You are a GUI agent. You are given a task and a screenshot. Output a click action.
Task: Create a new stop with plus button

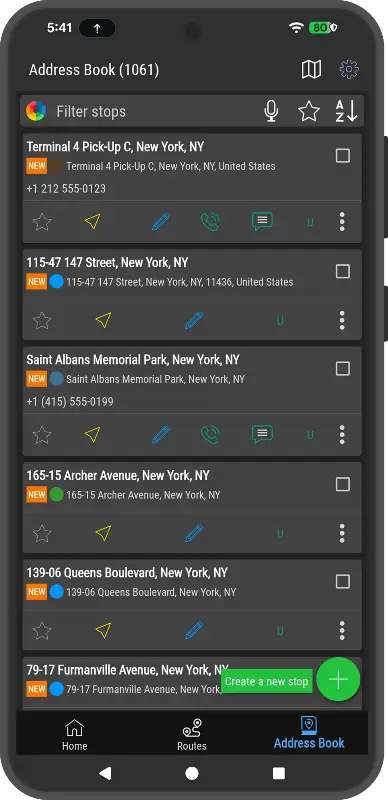338,680
